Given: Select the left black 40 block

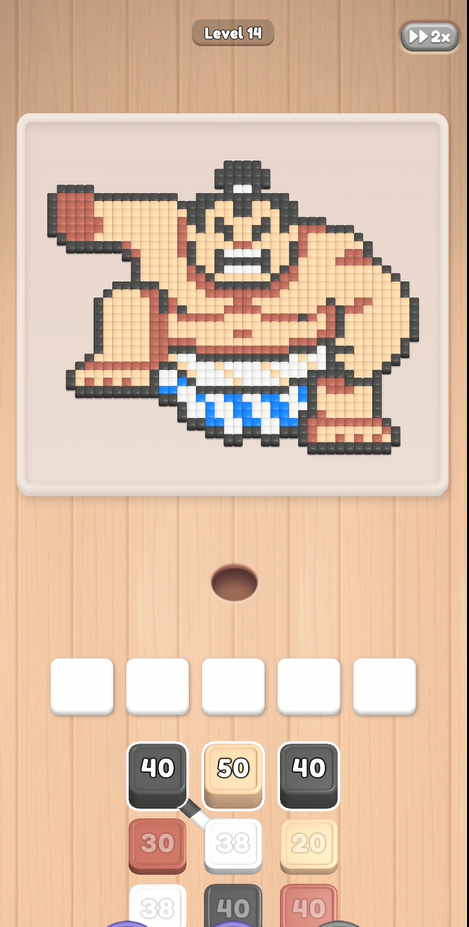Looking at the screenshot, I should pos(157,775).
